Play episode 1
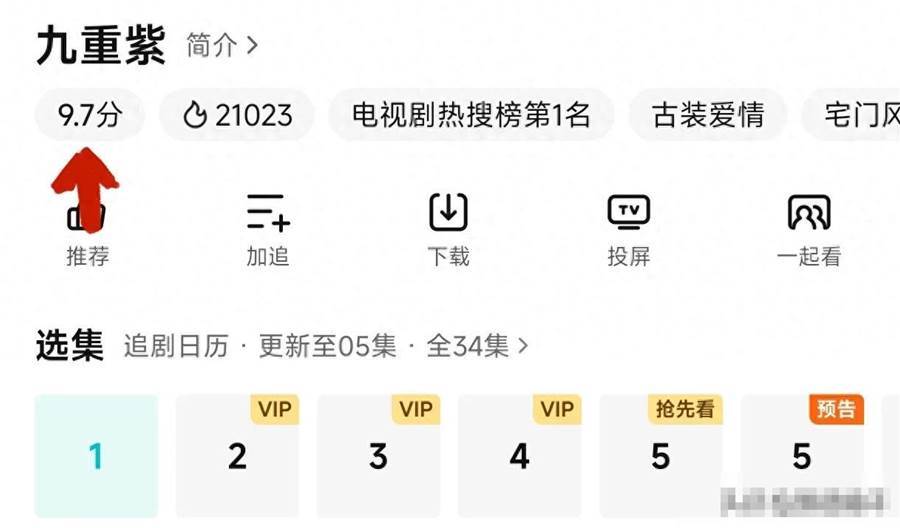This screenshot has width=900, height=528. [x=96, y=456]
